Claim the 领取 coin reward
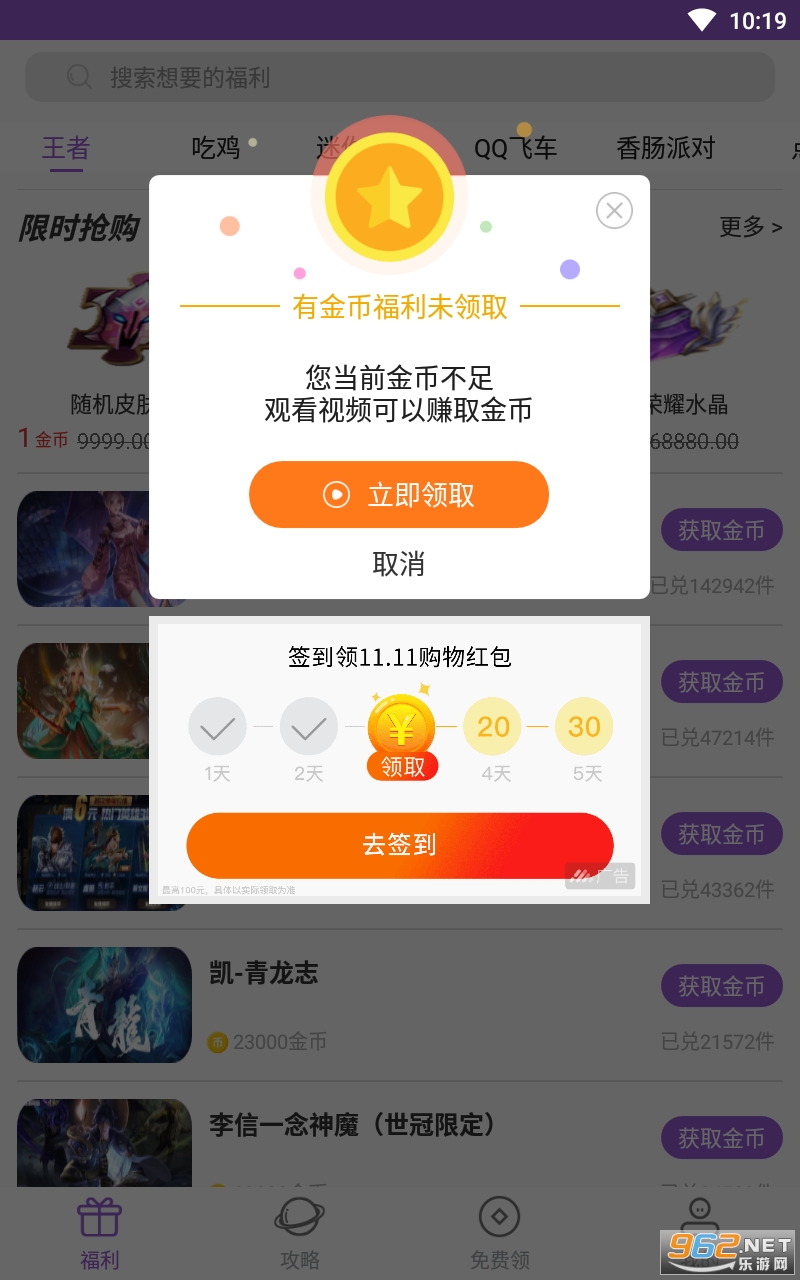Viewport: 800px width, 1280px height. click(x=402, y=737)
